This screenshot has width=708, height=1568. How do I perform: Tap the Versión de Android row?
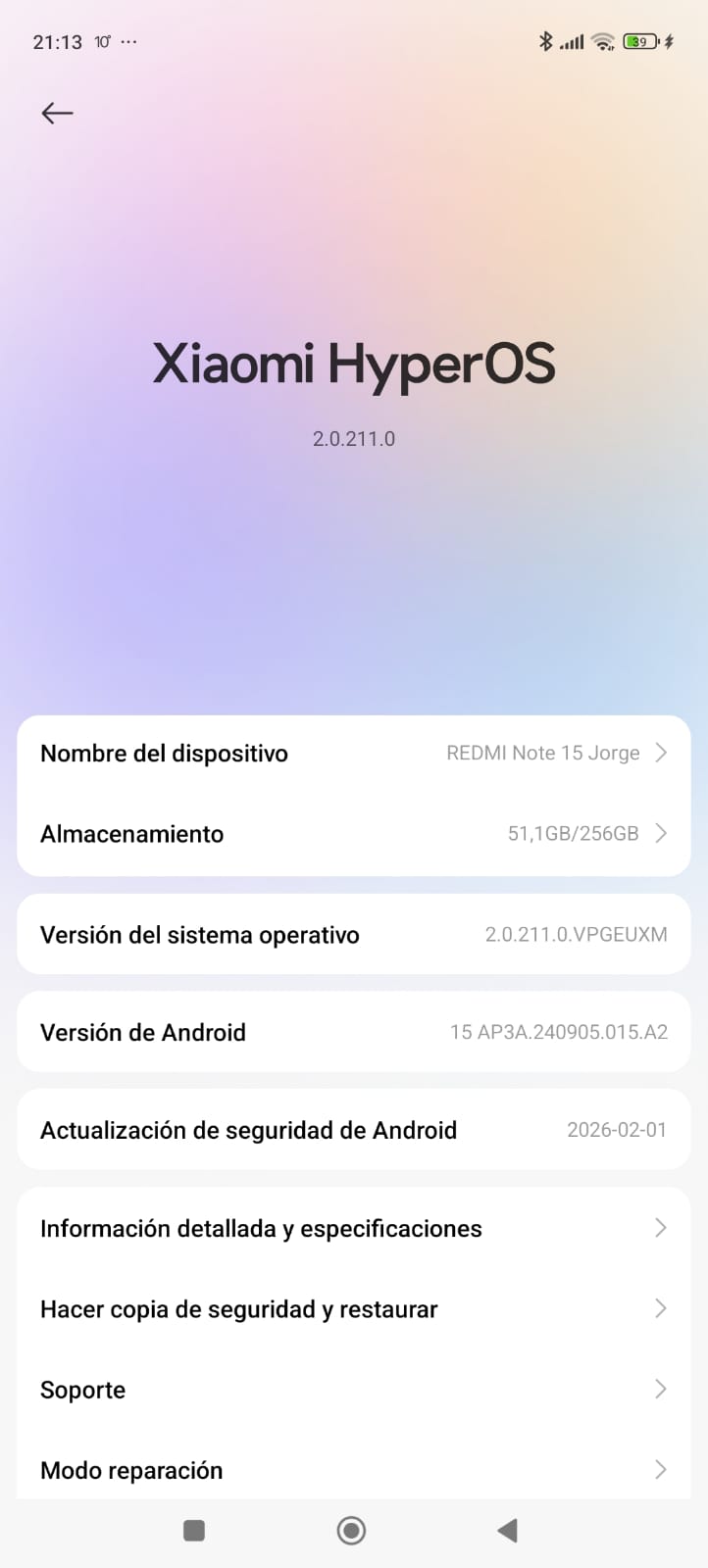click(x=353, y=1032)
